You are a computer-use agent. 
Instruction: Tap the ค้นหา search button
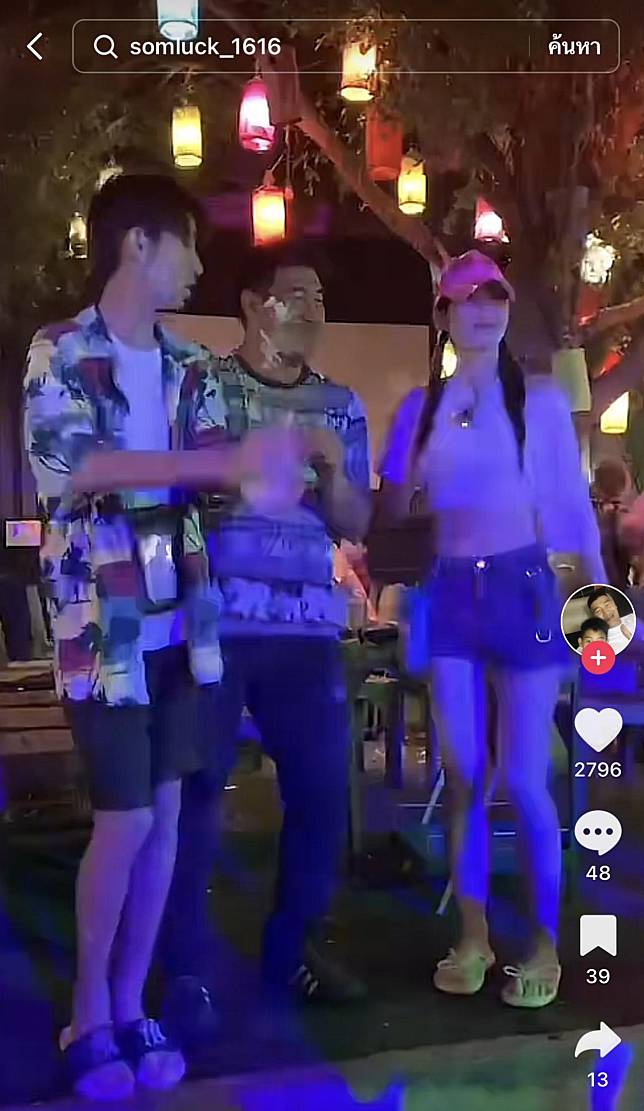pyautogui.click(x=574, y=46)
